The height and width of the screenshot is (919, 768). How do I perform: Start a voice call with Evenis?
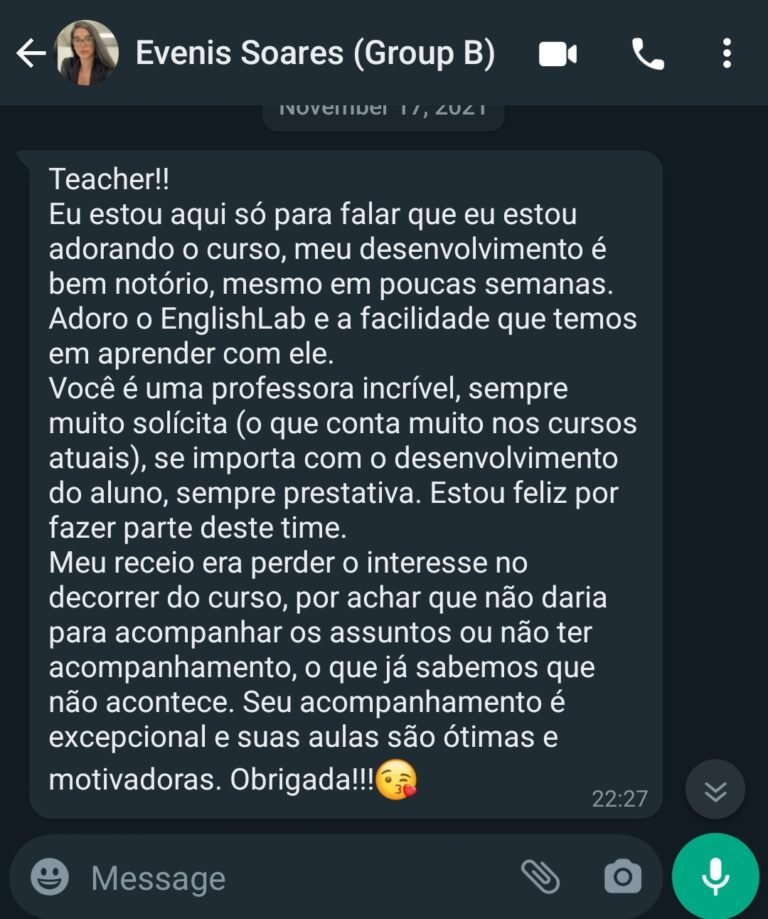tap(648, 54)
